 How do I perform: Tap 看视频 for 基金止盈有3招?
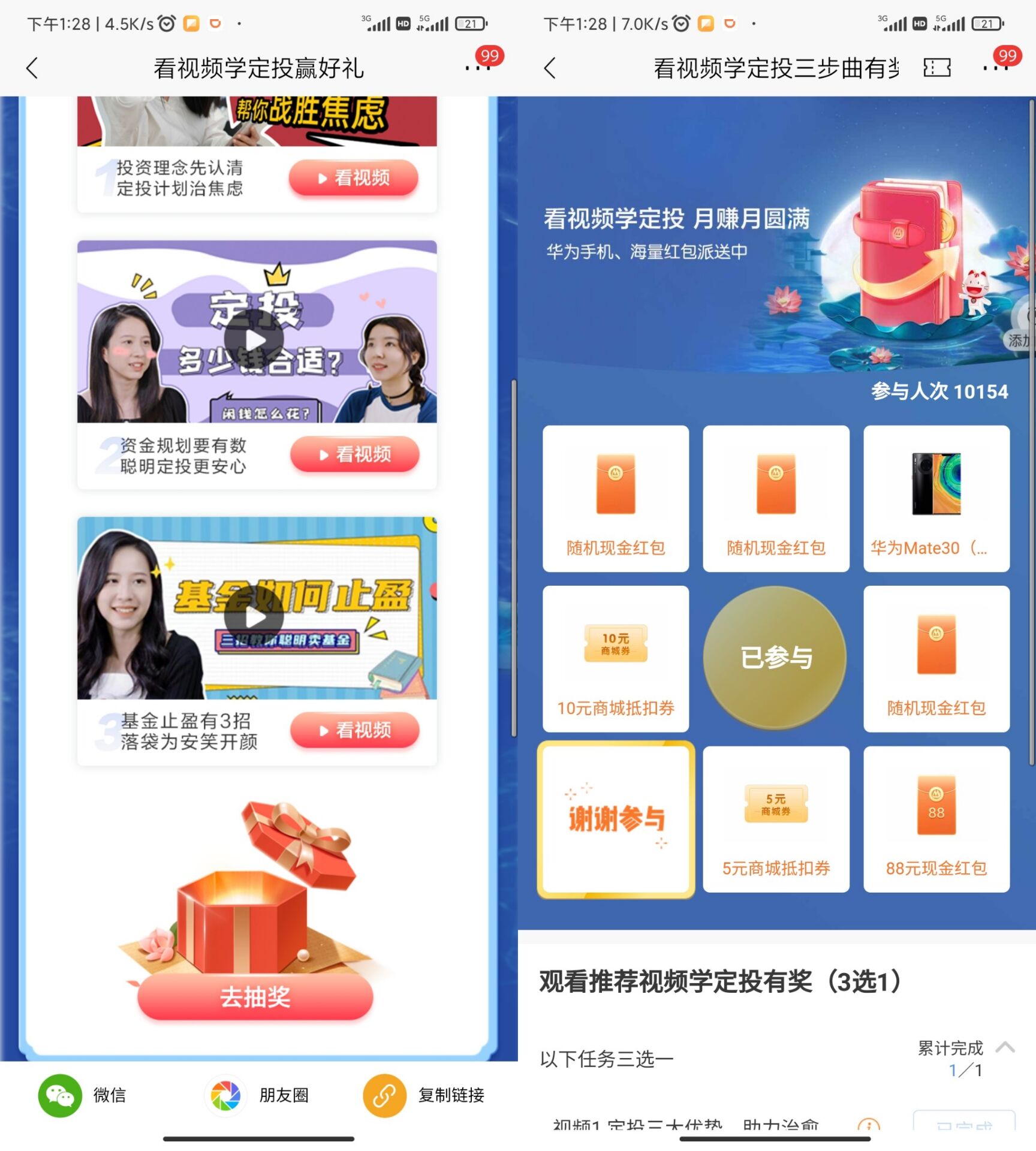(x=355, y=730)
